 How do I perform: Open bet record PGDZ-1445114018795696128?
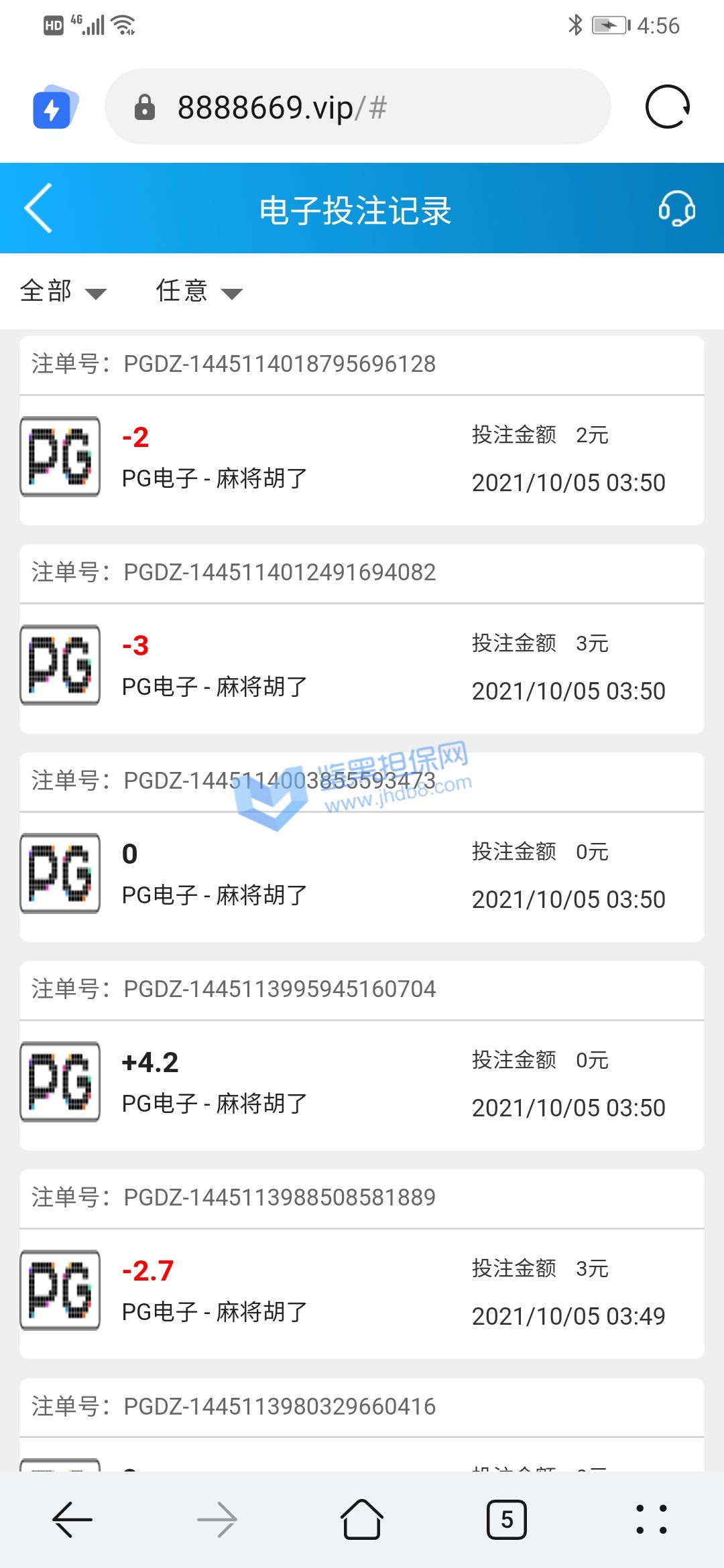click(361, 459)
